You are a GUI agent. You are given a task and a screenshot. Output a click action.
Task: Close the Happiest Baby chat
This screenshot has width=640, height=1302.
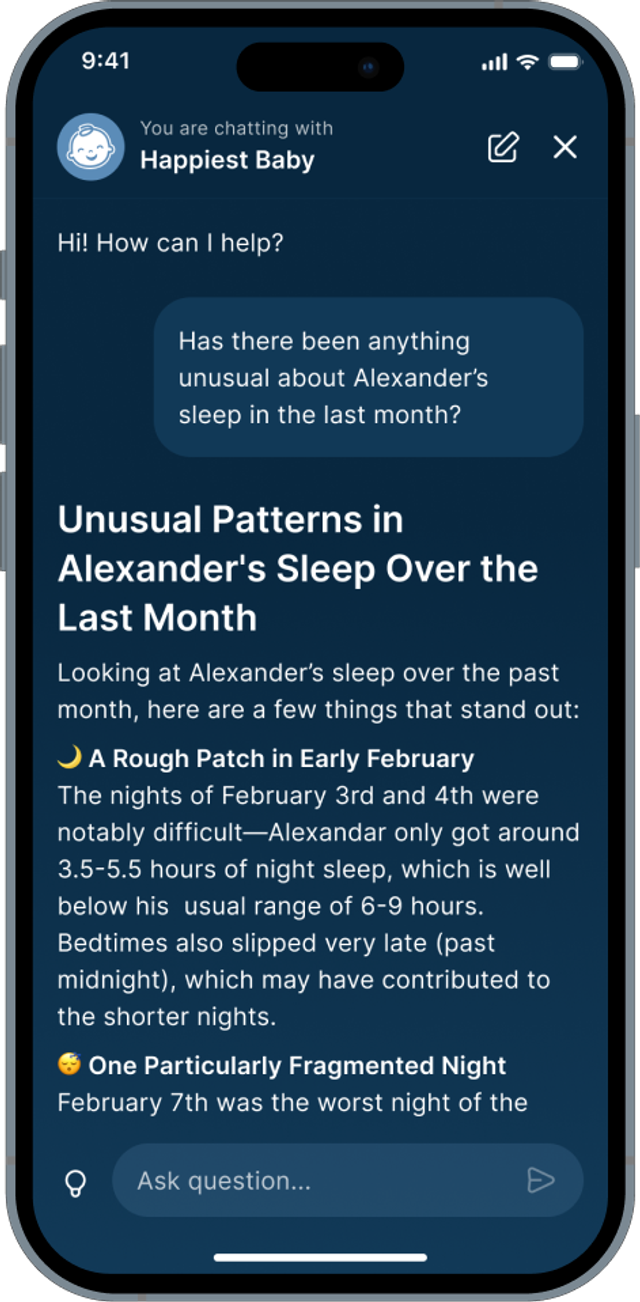point(565,147)
